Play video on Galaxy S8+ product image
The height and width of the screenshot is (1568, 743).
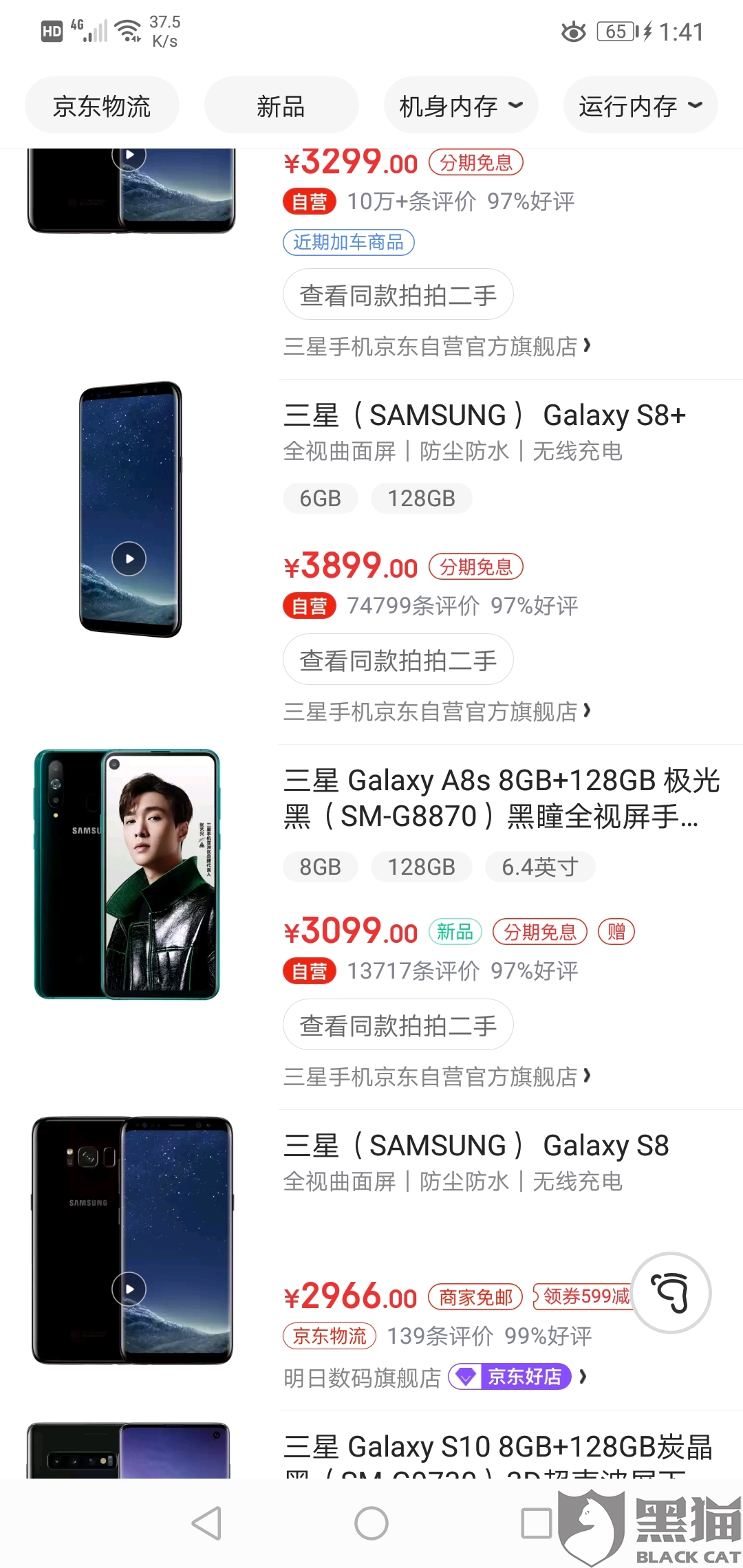[x=129, y=558]
